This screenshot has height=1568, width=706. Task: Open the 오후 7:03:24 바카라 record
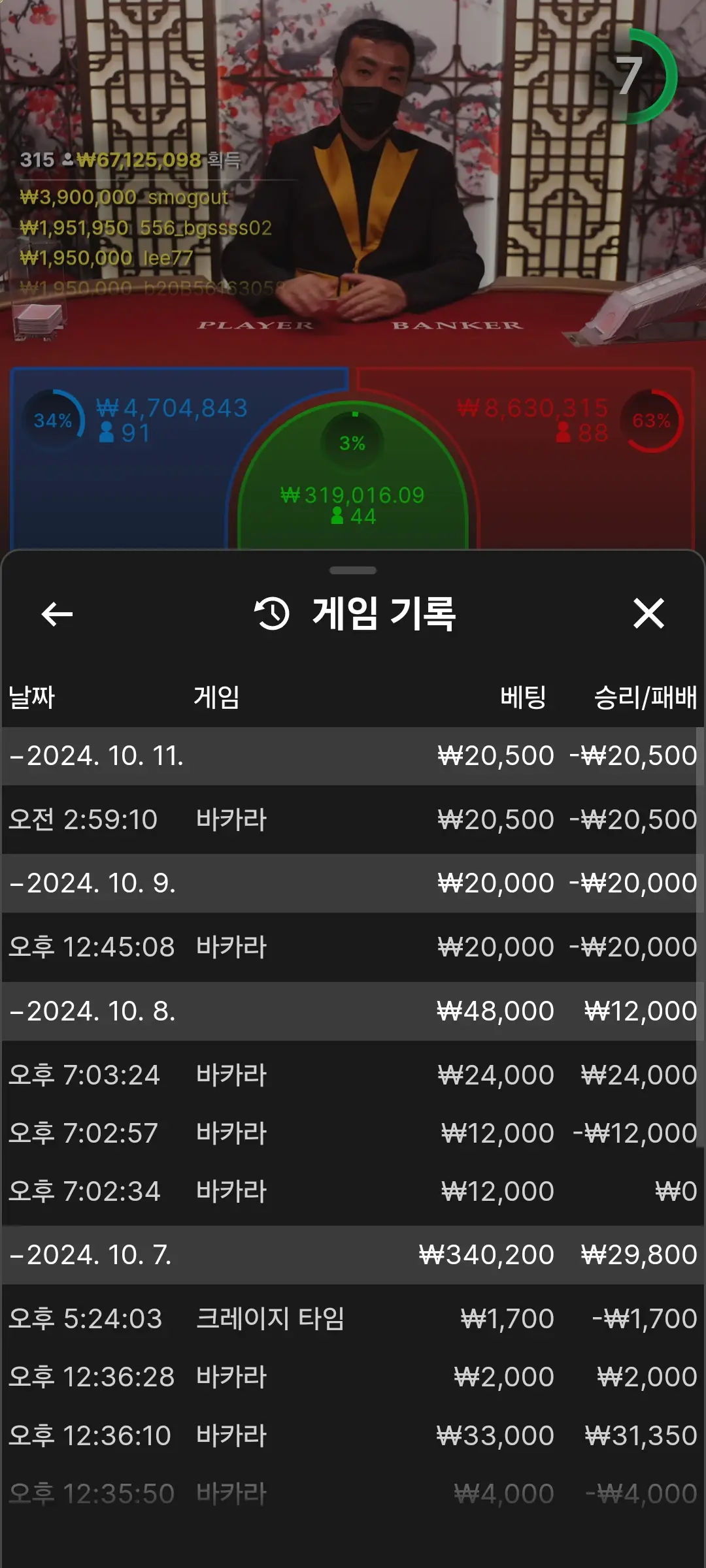[350, 1075]
